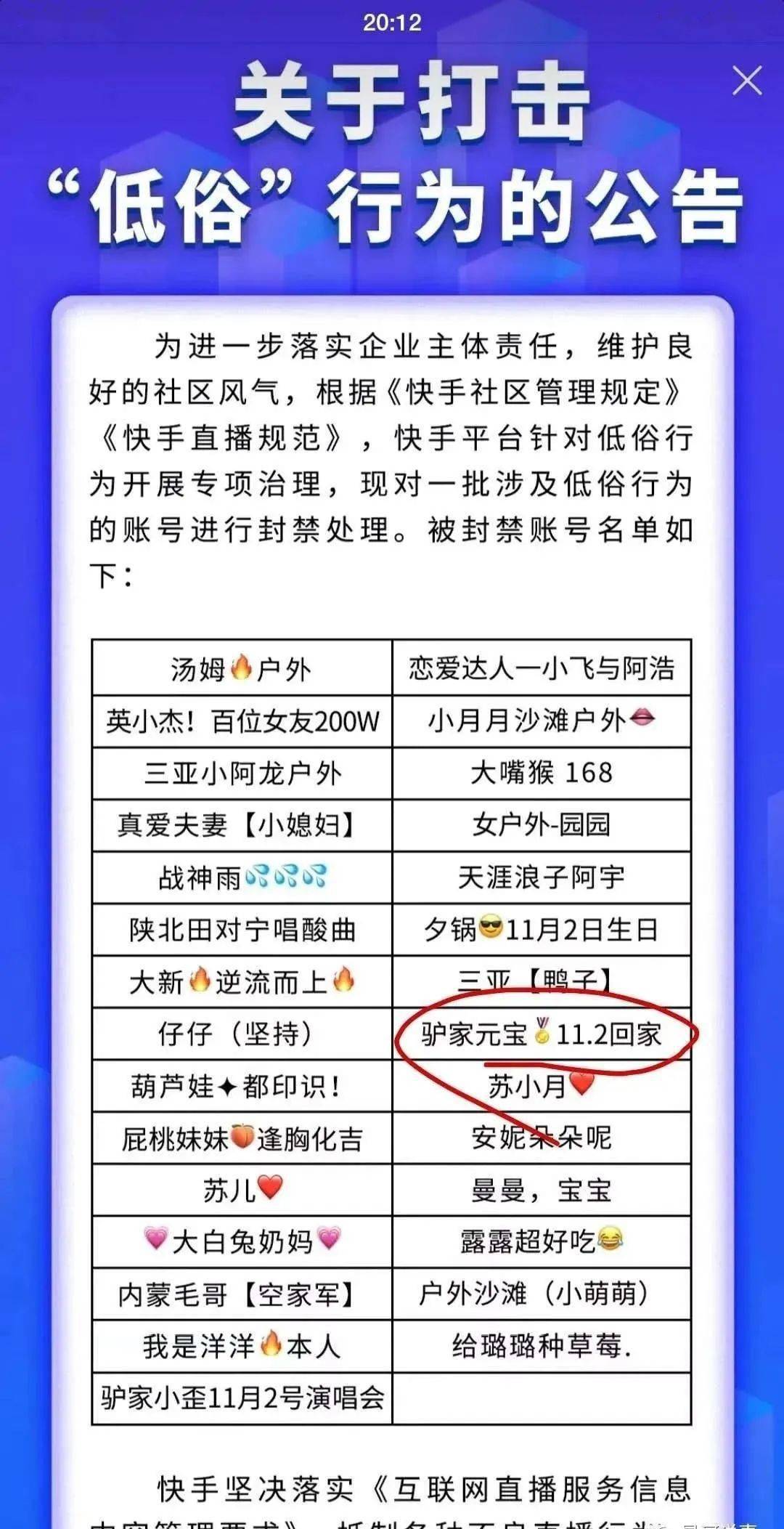Close the vulgar behavior announcement page
This screenshot has width=784, height=1529.
click(747, 81)
